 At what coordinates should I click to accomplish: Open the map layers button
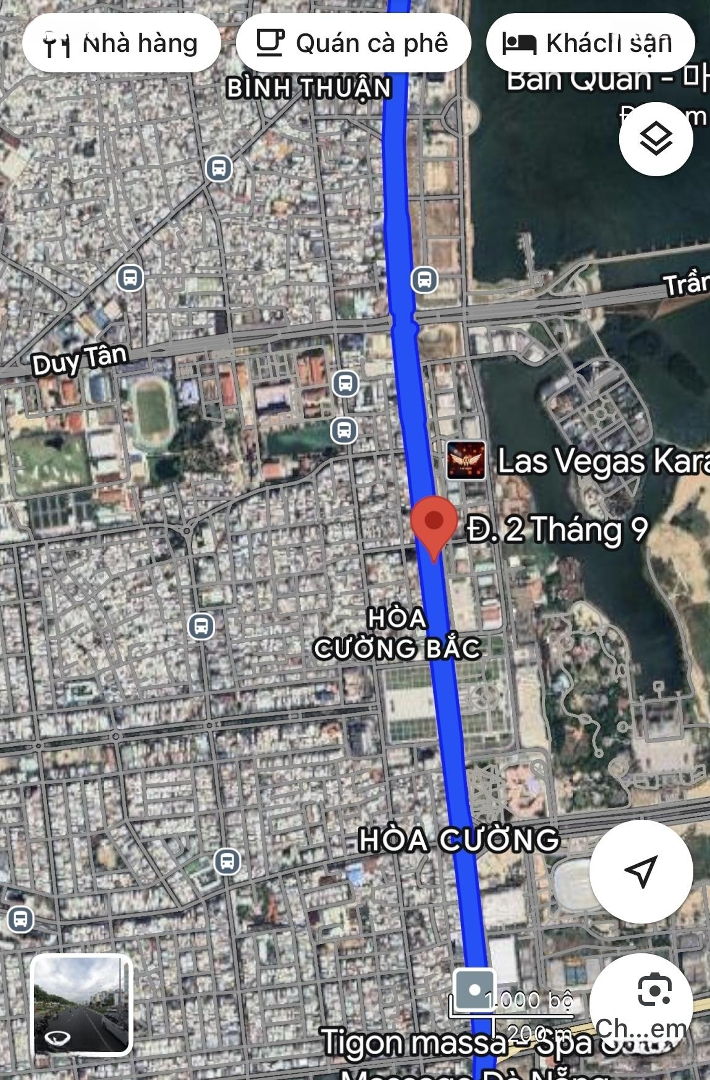[x=656, y=139]
